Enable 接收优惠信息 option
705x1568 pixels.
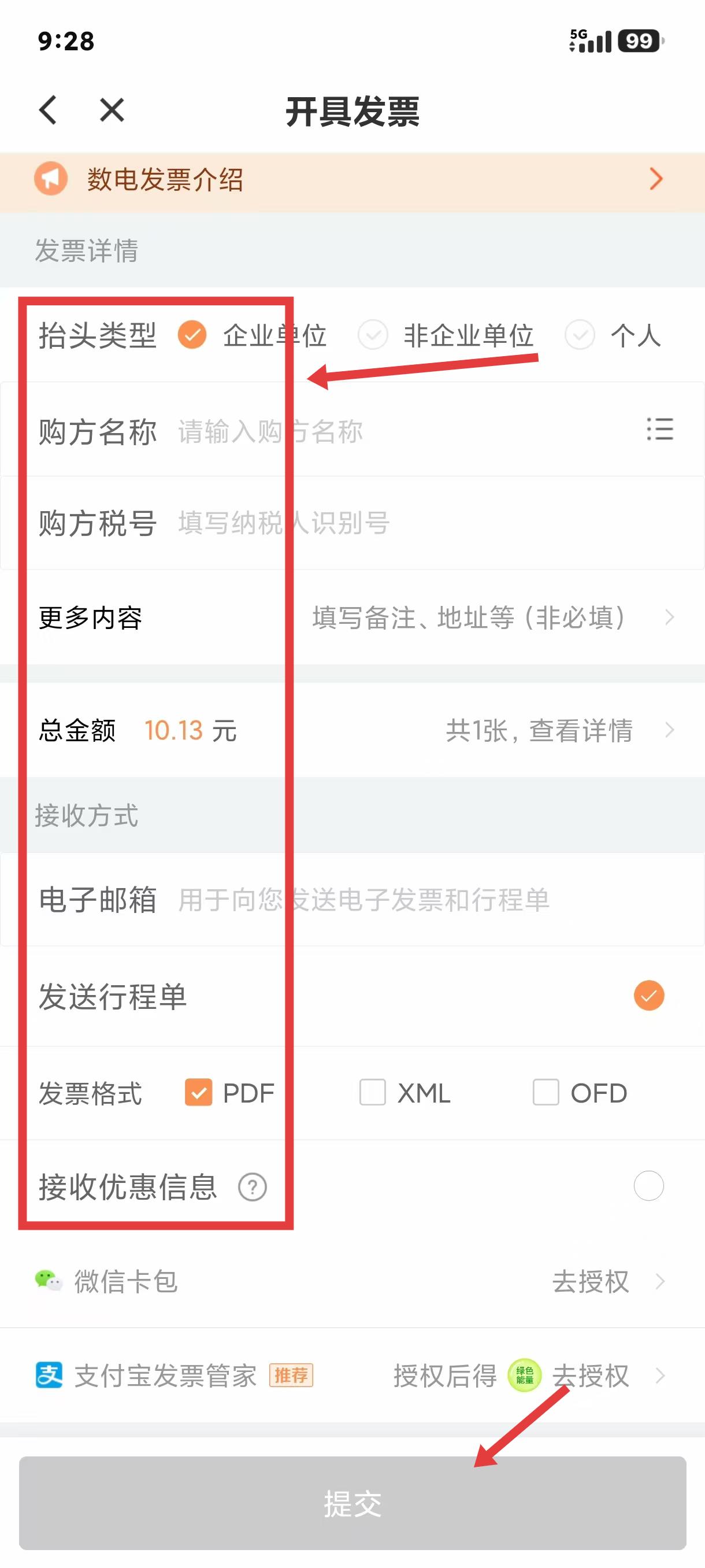point(648,1186)
